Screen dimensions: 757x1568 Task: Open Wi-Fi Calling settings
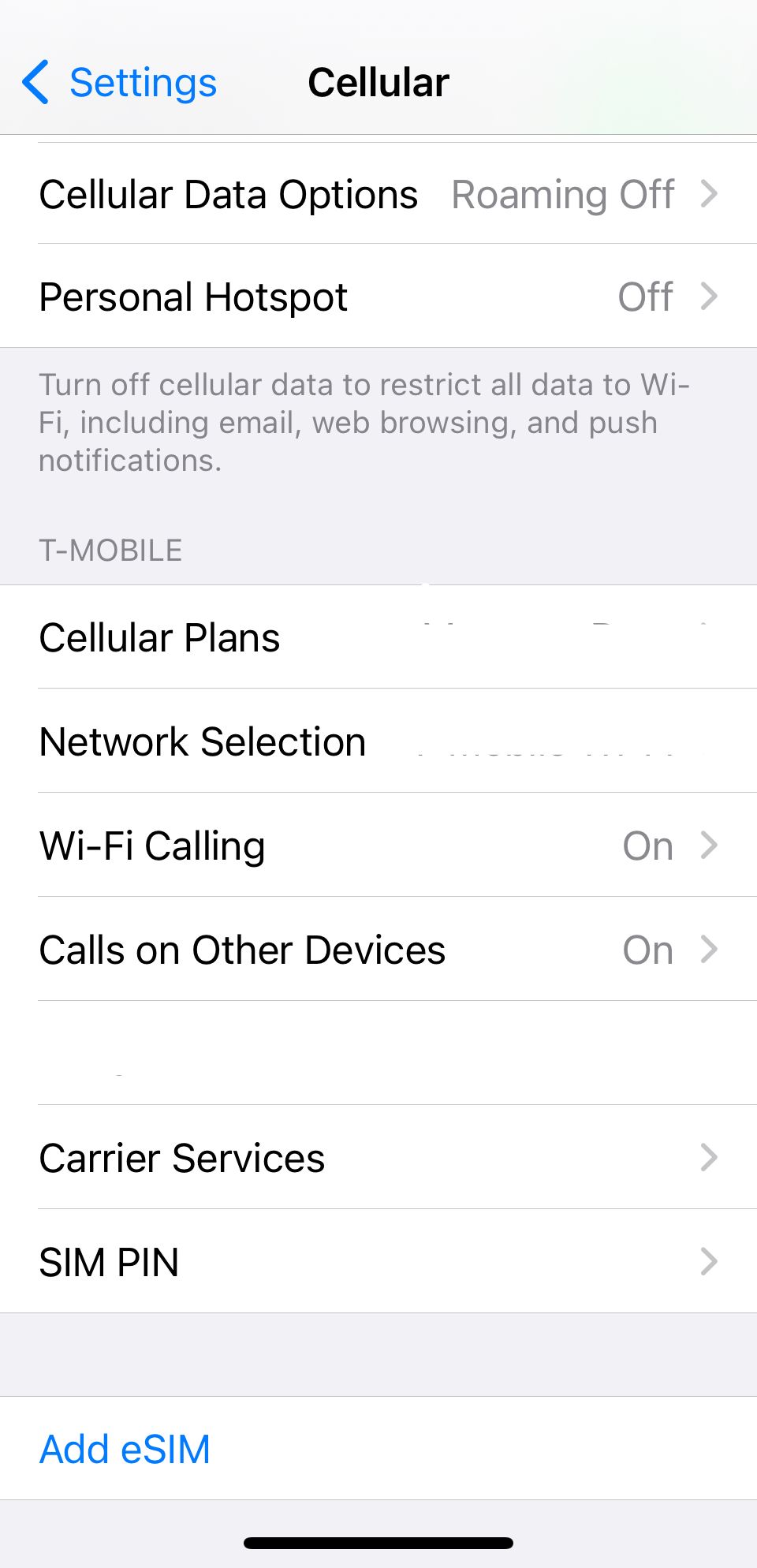[x=153, y=845]
